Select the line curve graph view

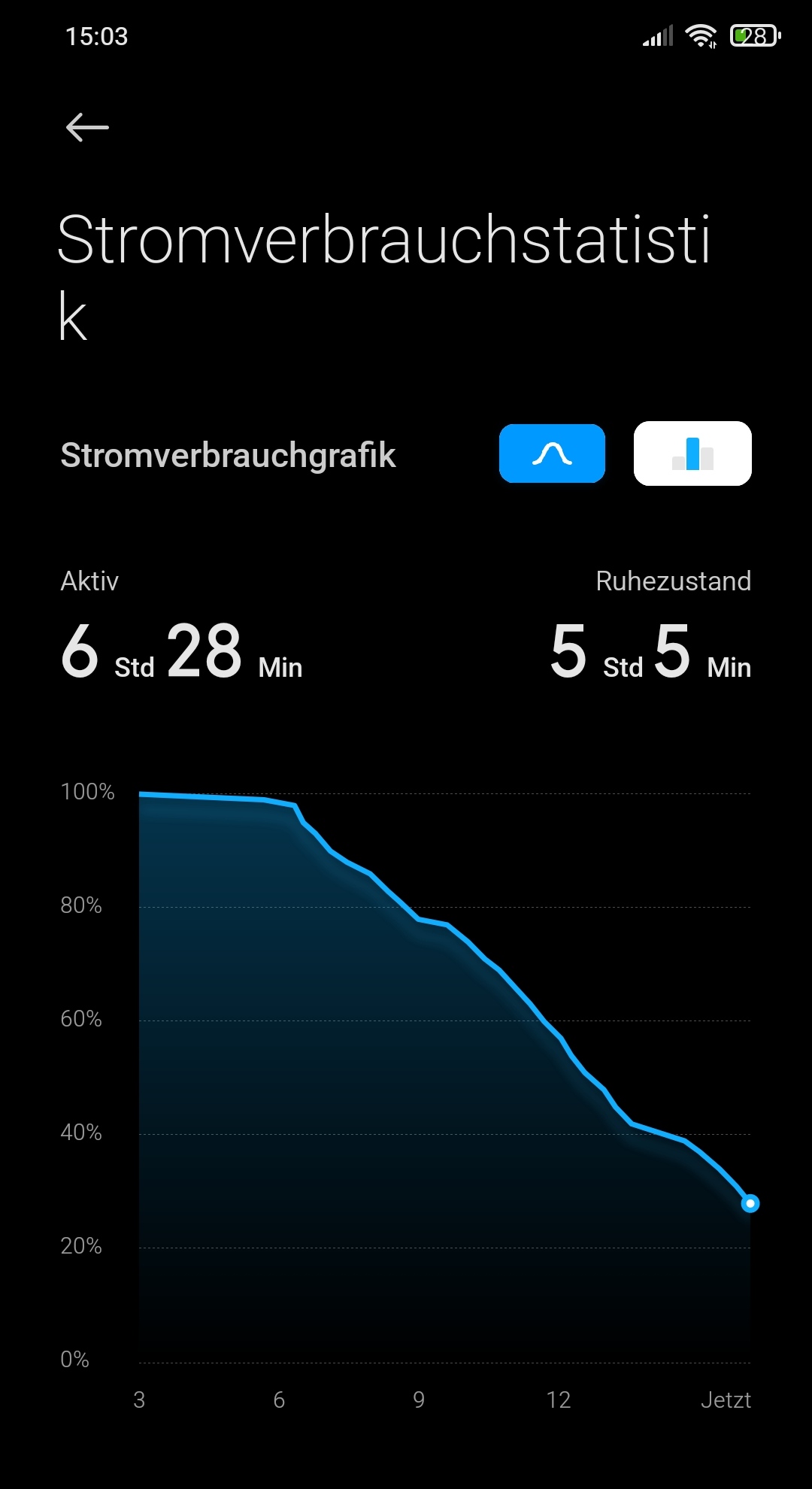click(552, 453)
